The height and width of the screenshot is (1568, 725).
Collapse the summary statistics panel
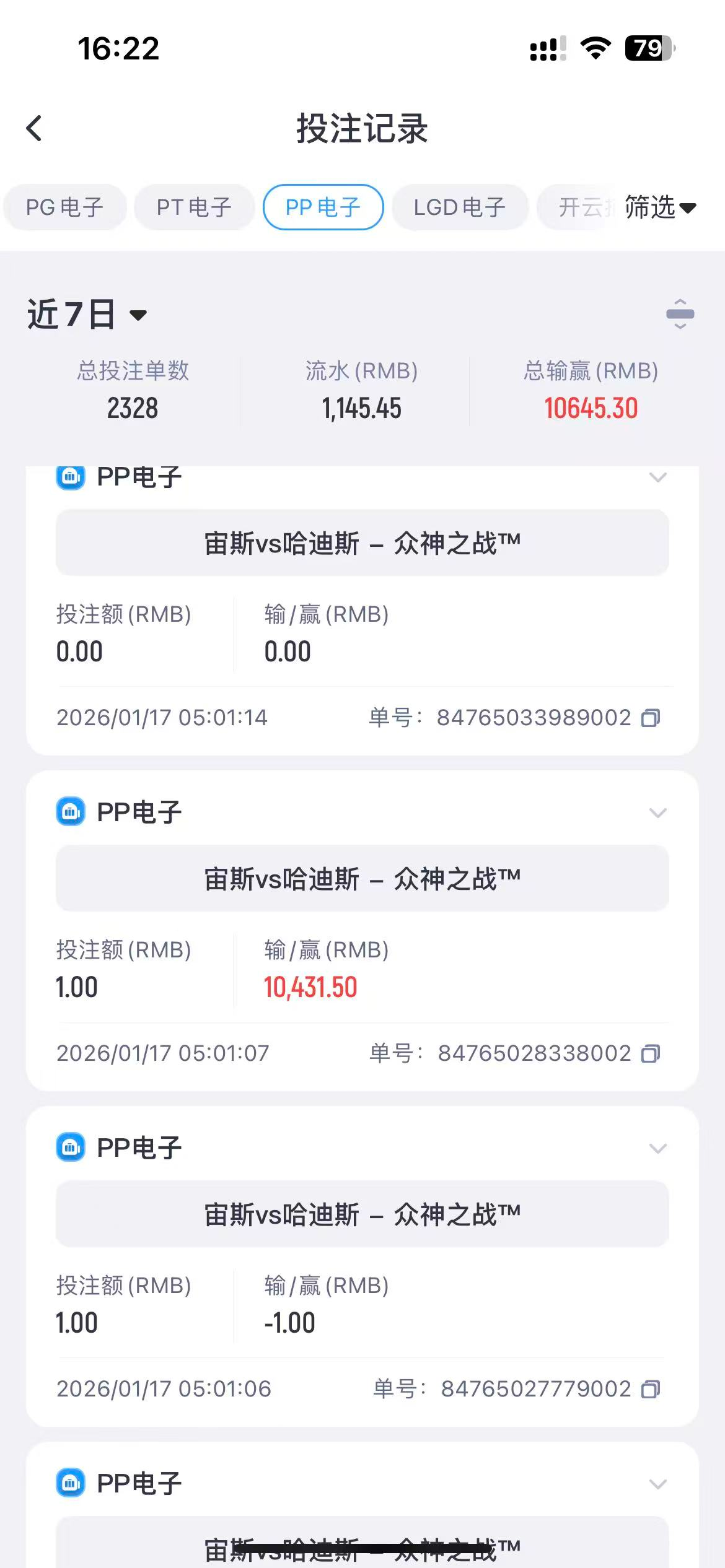click(x=680, y=314)
